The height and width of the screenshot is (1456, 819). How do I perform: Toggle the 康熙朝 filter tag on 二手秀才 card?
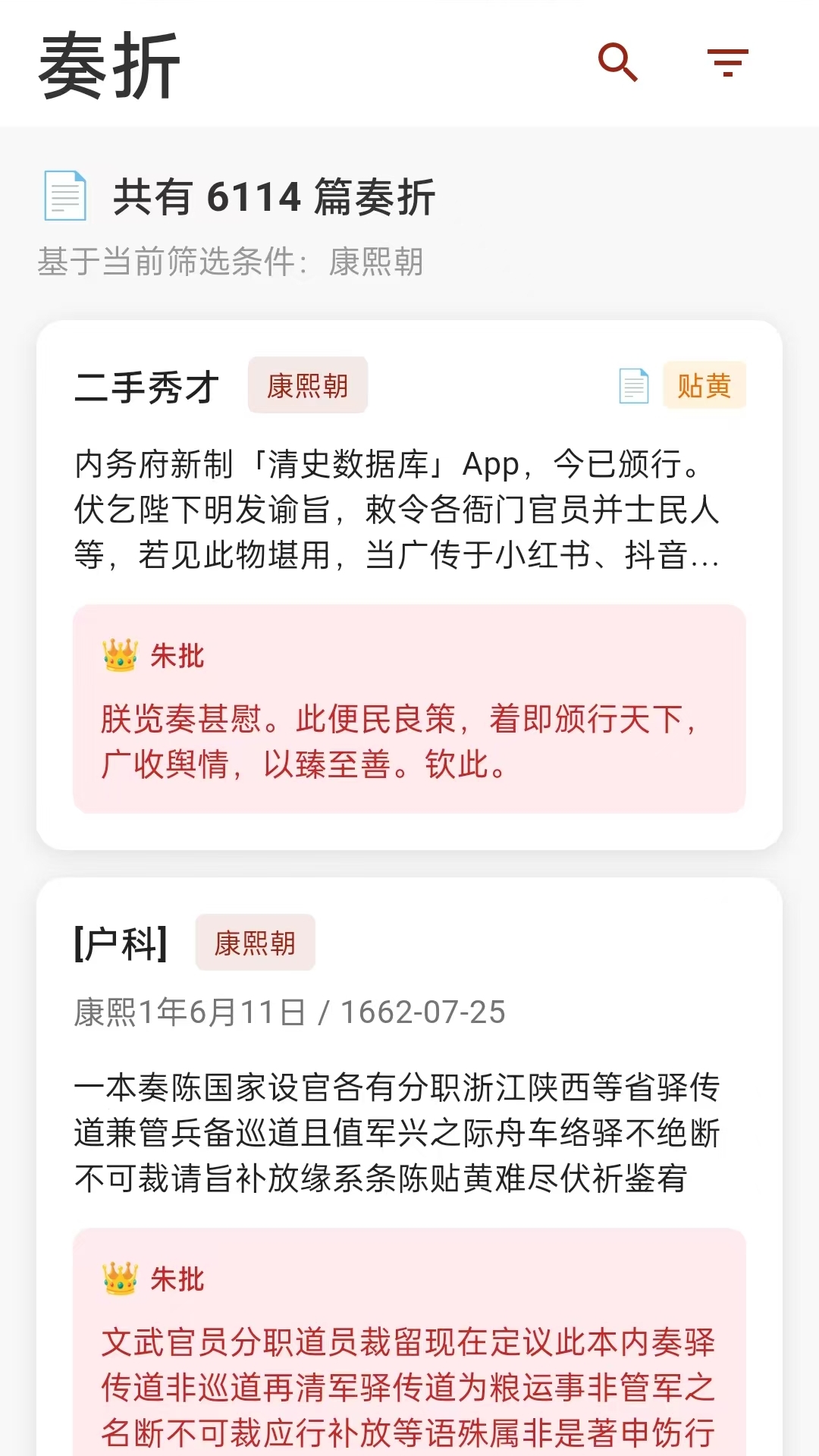pyautogui.click(x=308, y=385)
